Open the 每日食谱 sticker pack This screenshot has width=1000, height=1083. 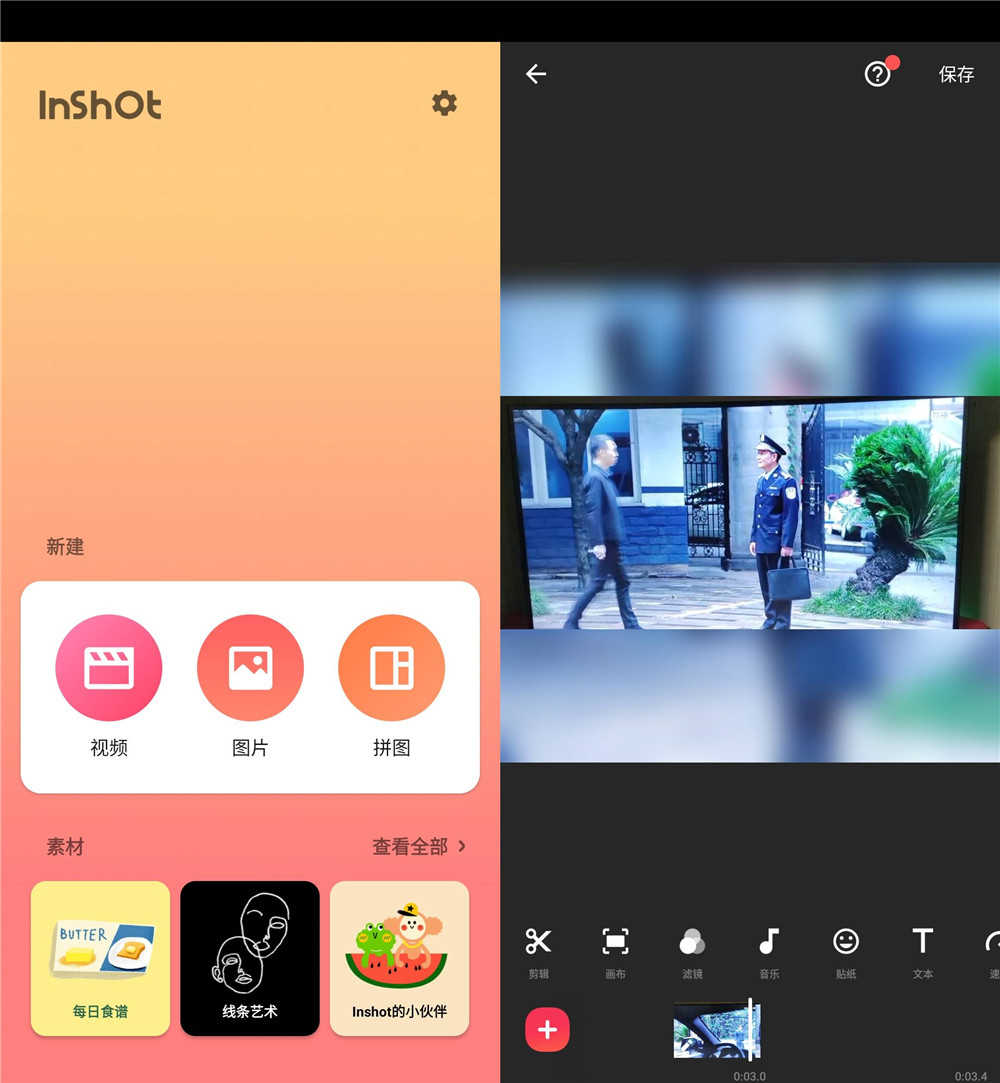100,958
